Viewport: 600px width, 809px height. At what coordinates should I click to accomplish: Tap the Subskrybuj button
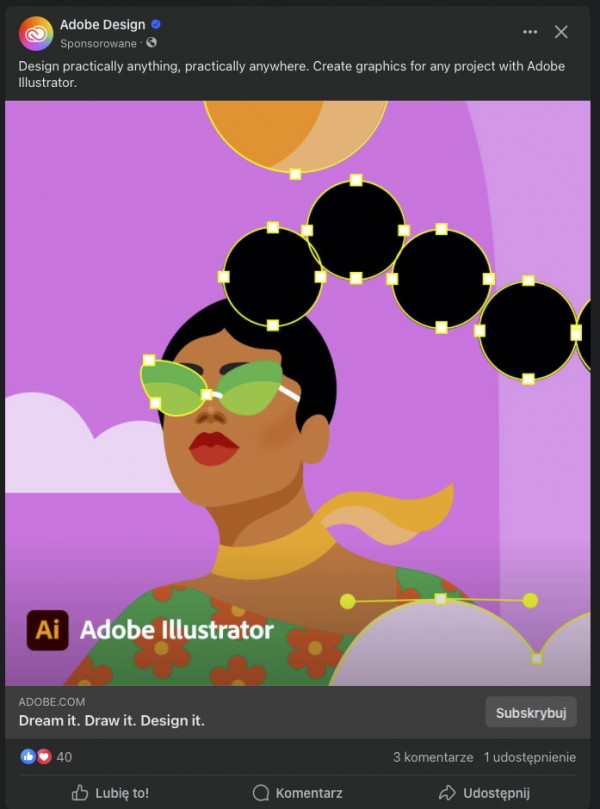pos(531,712)
